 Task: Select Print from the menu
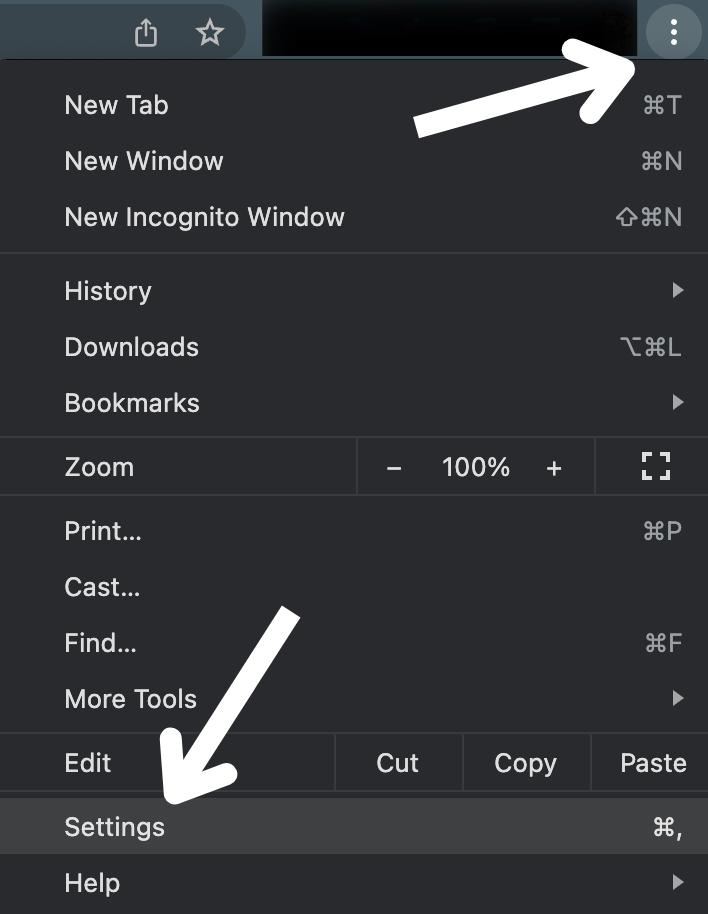pyautogui.click(x=103, y=531)
